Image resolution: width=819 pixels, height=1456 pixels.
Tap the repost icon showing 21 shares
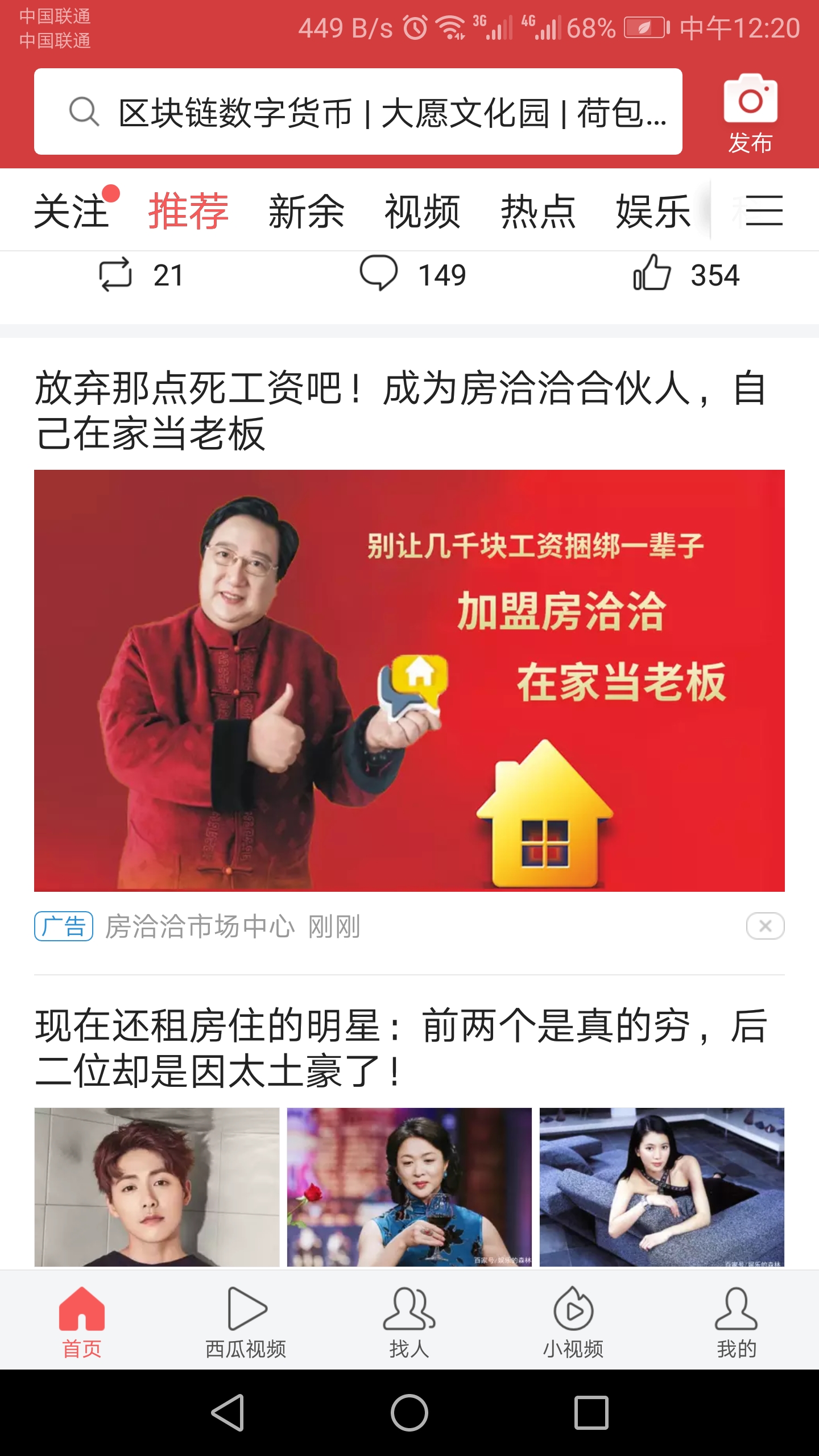click(117, 276)
